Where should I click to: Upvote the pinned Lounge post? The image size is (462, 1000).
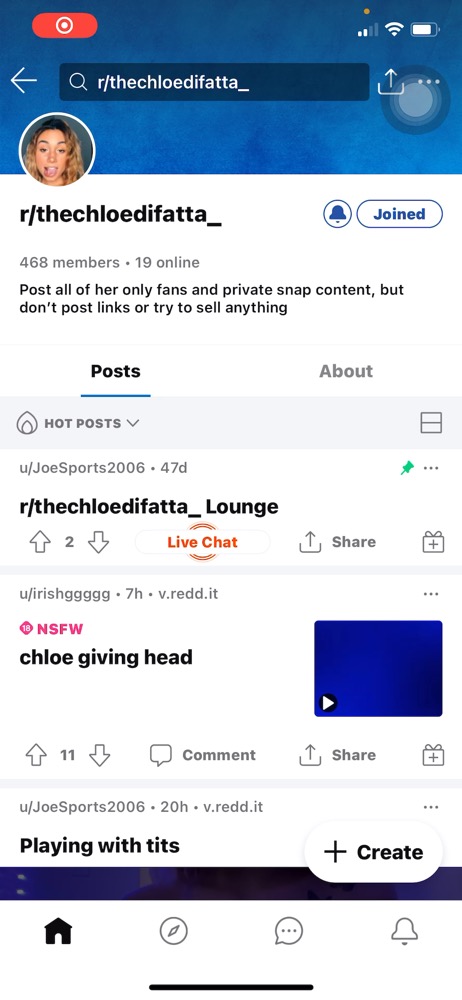pyautogui.click(x=40, y=542)
